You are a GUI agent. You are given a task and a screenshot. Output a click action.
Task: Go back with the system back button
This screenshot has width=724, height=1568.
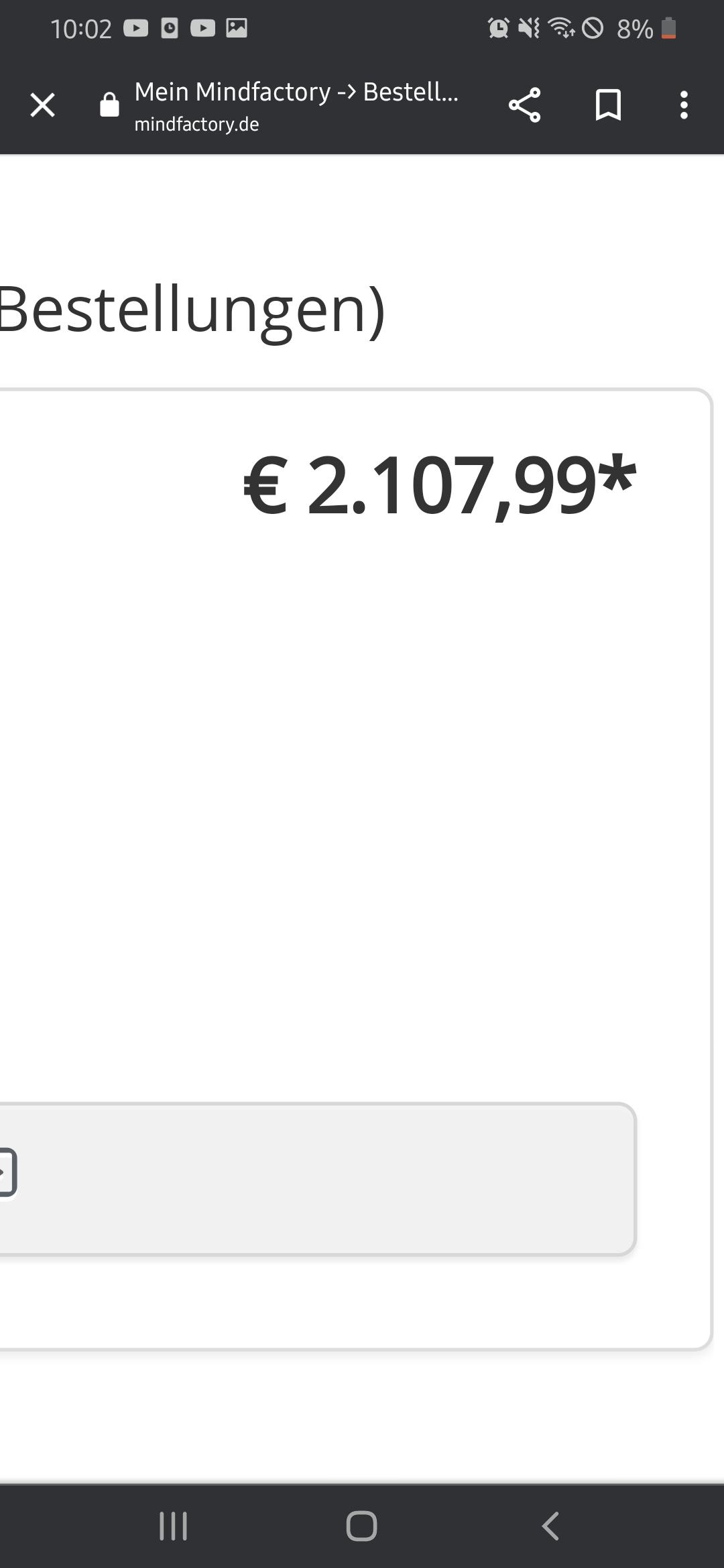pyautogui.click(x=550, y=1526)
